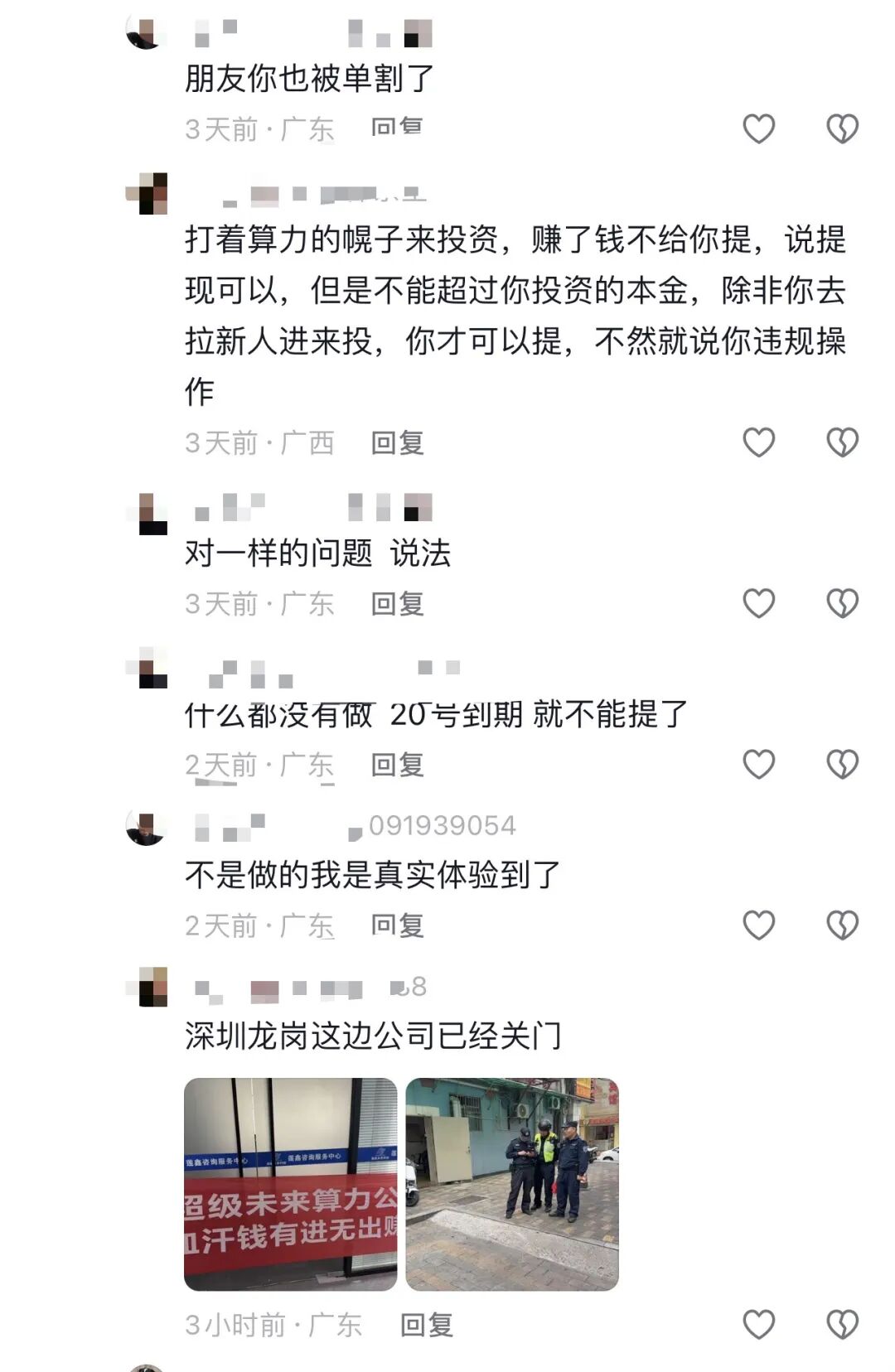Reply to '不是做的我是真实体验到了' comment
Viewport: 895px width, 1372px height.
click(x=397, y=925)
